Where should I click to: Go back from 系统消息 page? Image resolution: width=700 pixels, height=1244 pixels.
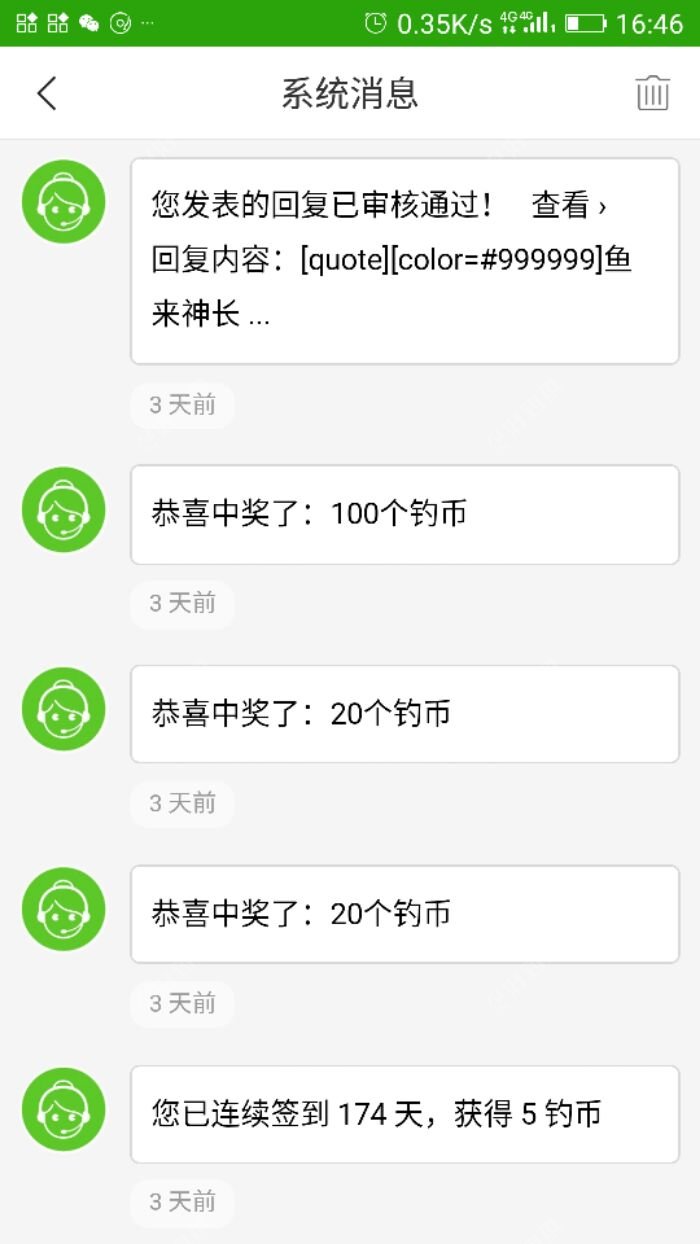47,93
